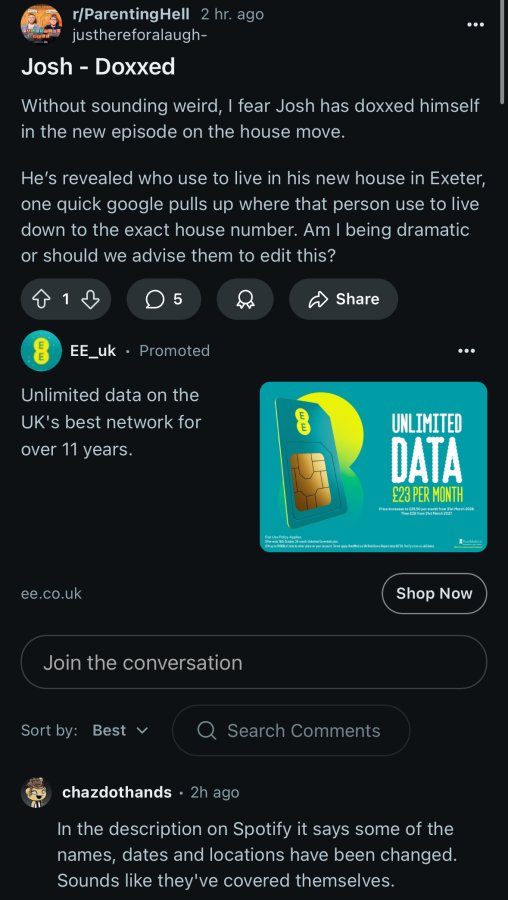This screenshot has height=900, width=508.
Task: Change comment sorting from Best
Action: pyautogui.click(x=119, y=731)
